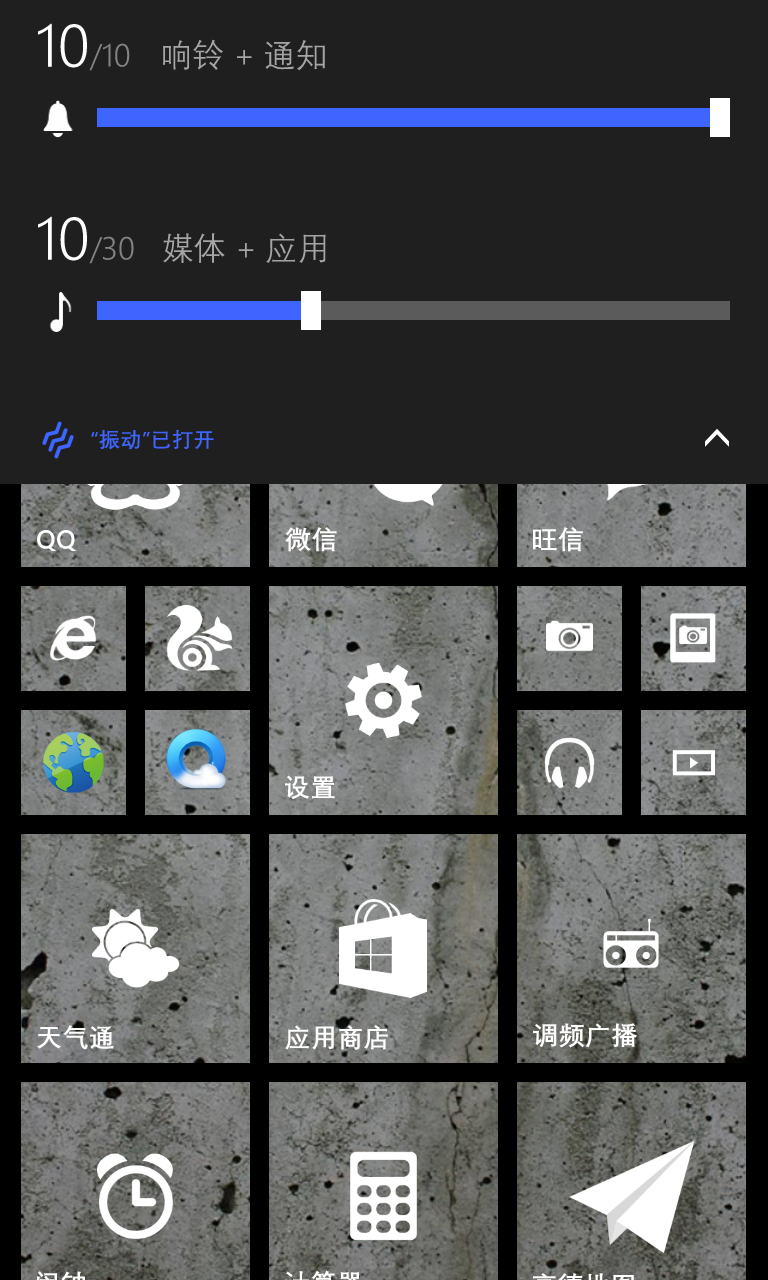Tap the ringer and notification volume slider
This screenshot has width=768, height=1280.
[413, 118]
